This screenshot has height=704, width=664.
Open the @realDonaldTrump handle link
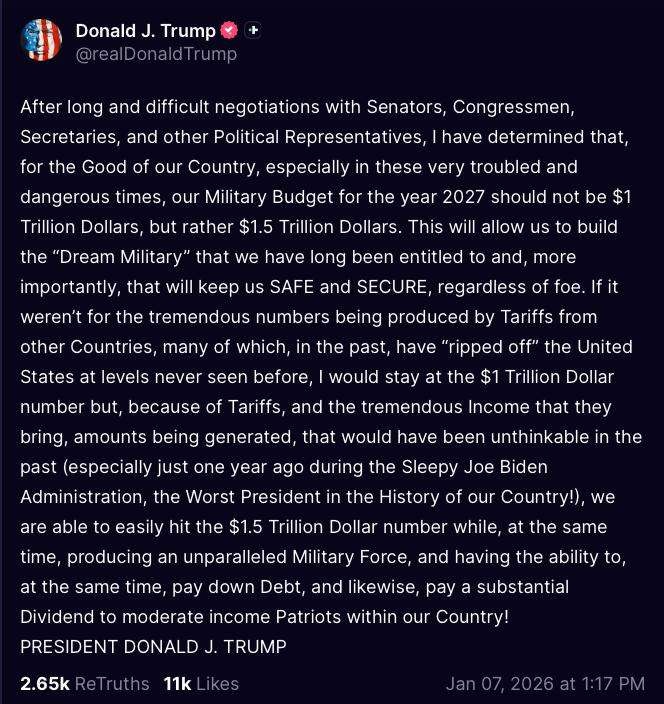(x=156, y=54)
